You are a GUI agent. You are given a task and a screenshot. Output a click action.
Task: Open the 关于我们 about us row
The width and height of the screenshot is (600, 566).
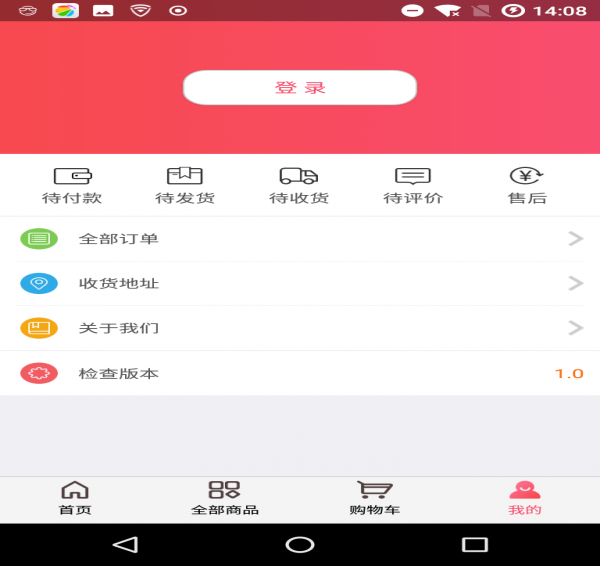pyautogui.click(x=300, y=328)
